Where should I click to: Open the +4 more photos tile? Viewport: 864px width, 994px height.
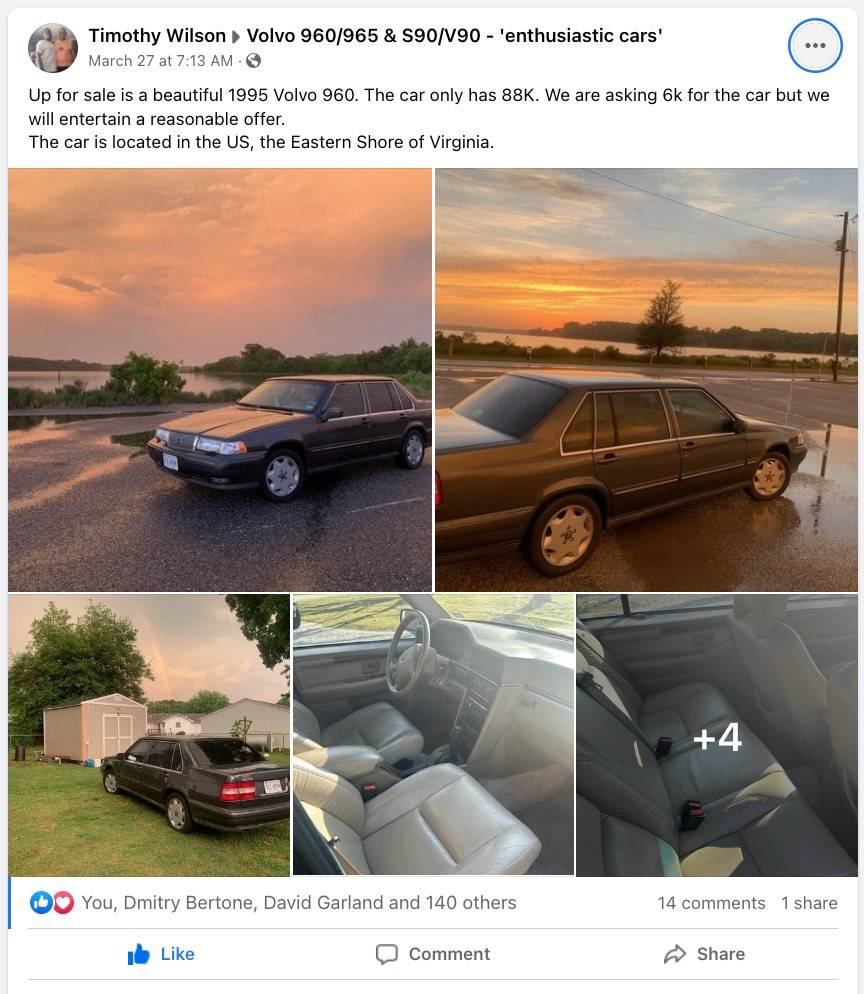(717, 735)
